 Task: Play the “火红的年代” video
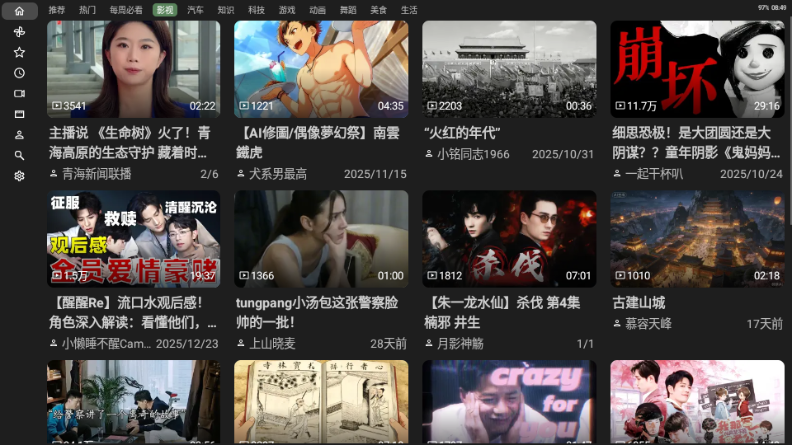[509, 70]
